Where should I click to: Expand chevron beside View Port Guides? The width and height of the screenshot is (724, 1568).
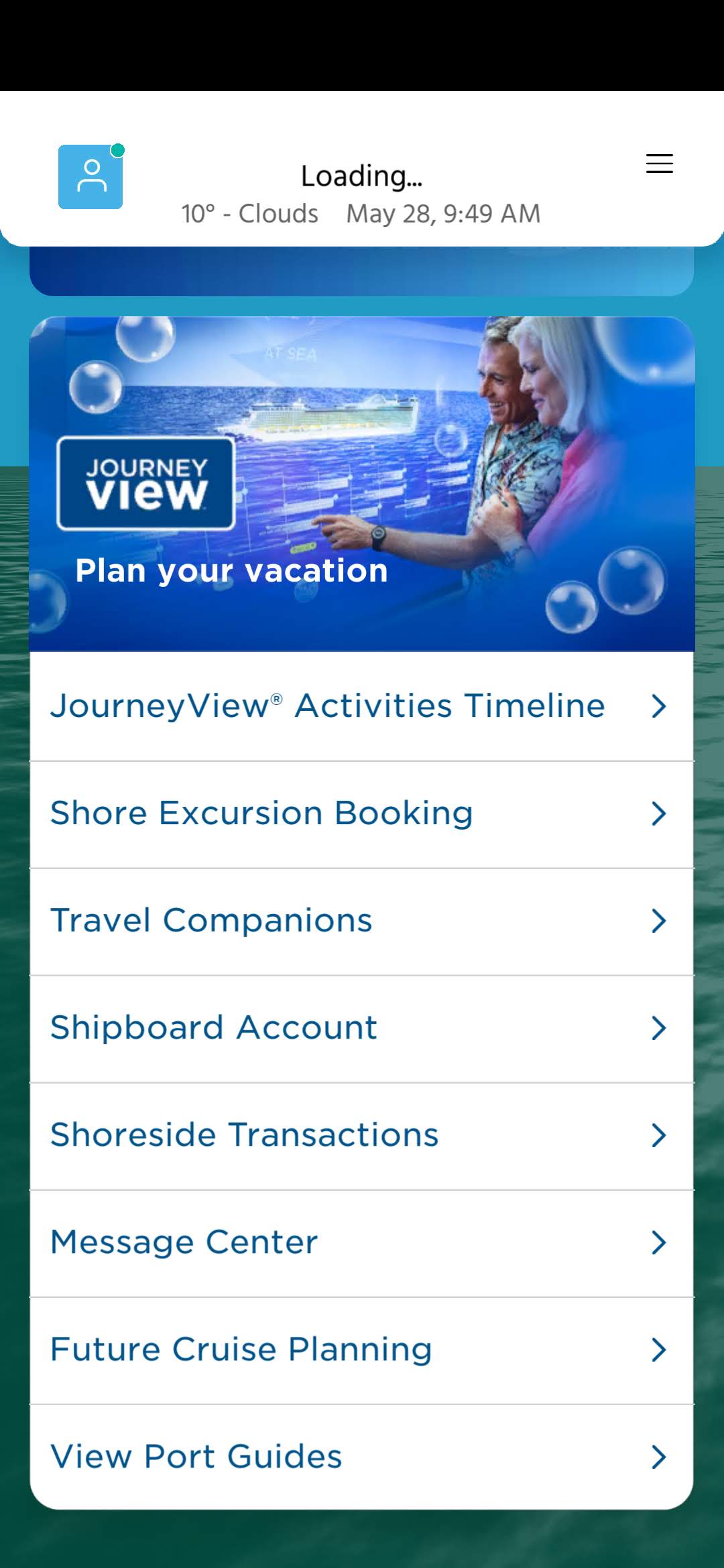coord(658,1457)
